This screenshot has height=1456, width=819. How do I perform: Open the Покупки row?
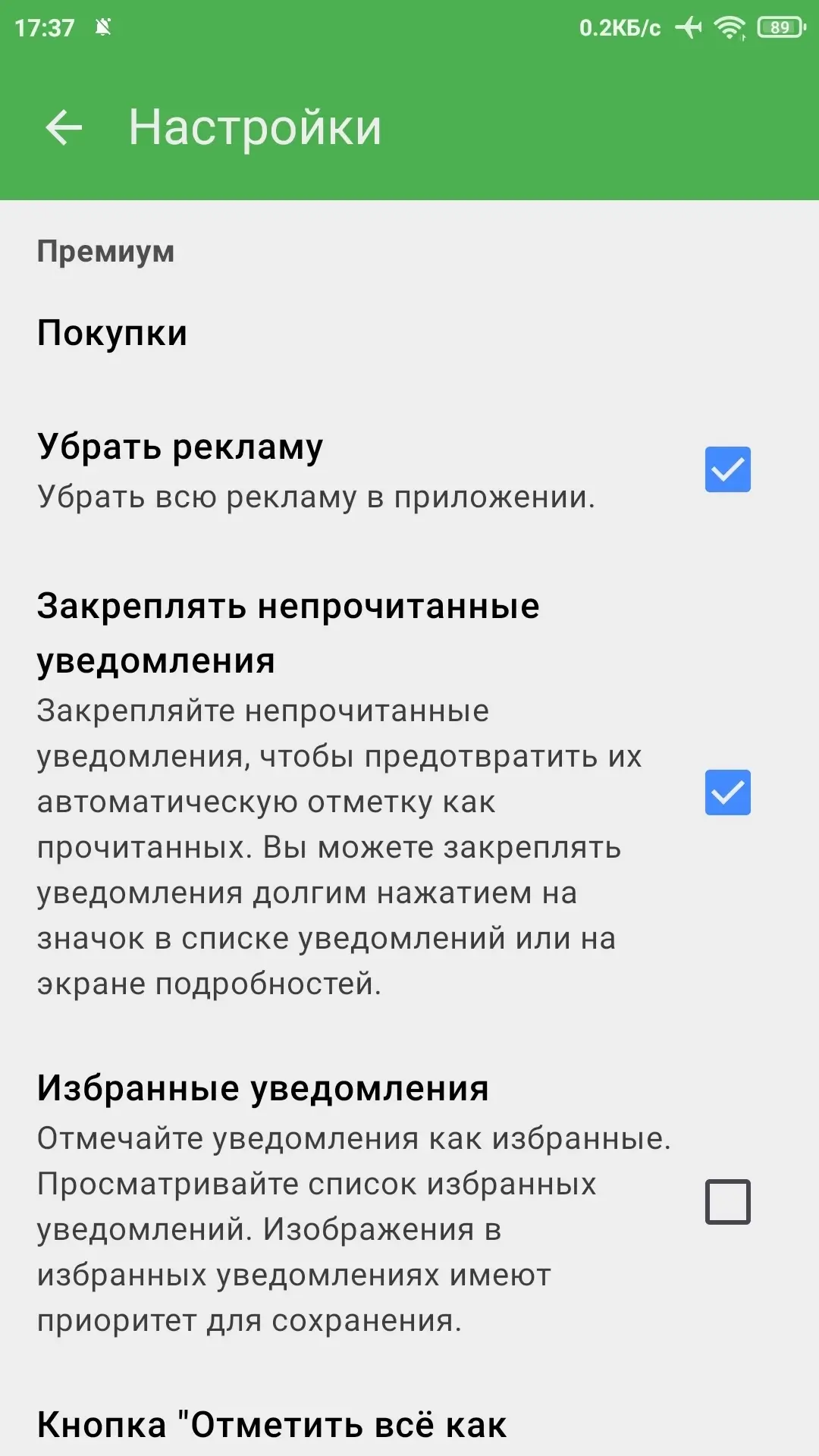(409, 333)
